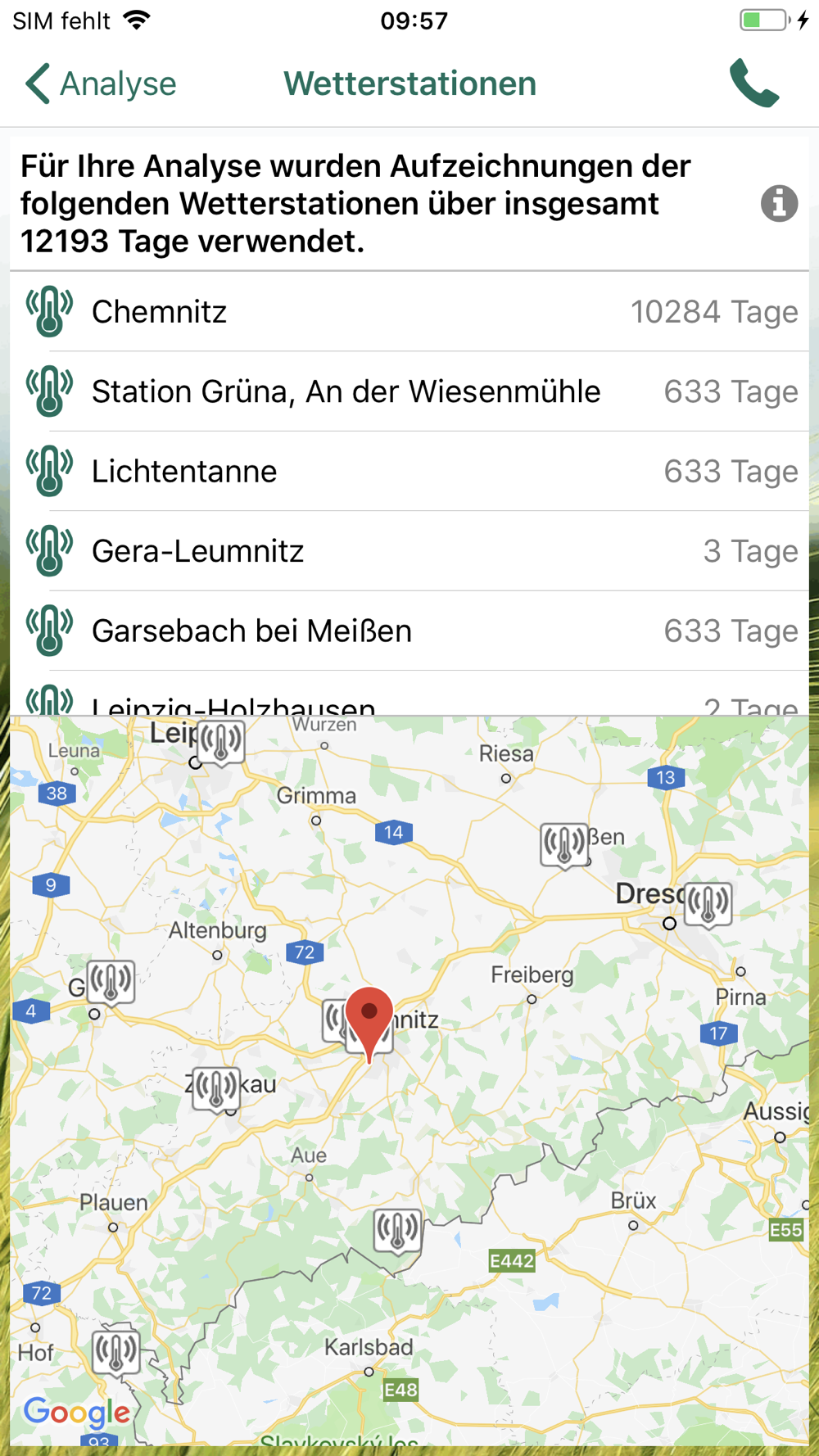Open the info icon about weather stations
Image resolution: width=819 pixels, height=1456 pixels.
click(x=779, y=203)
